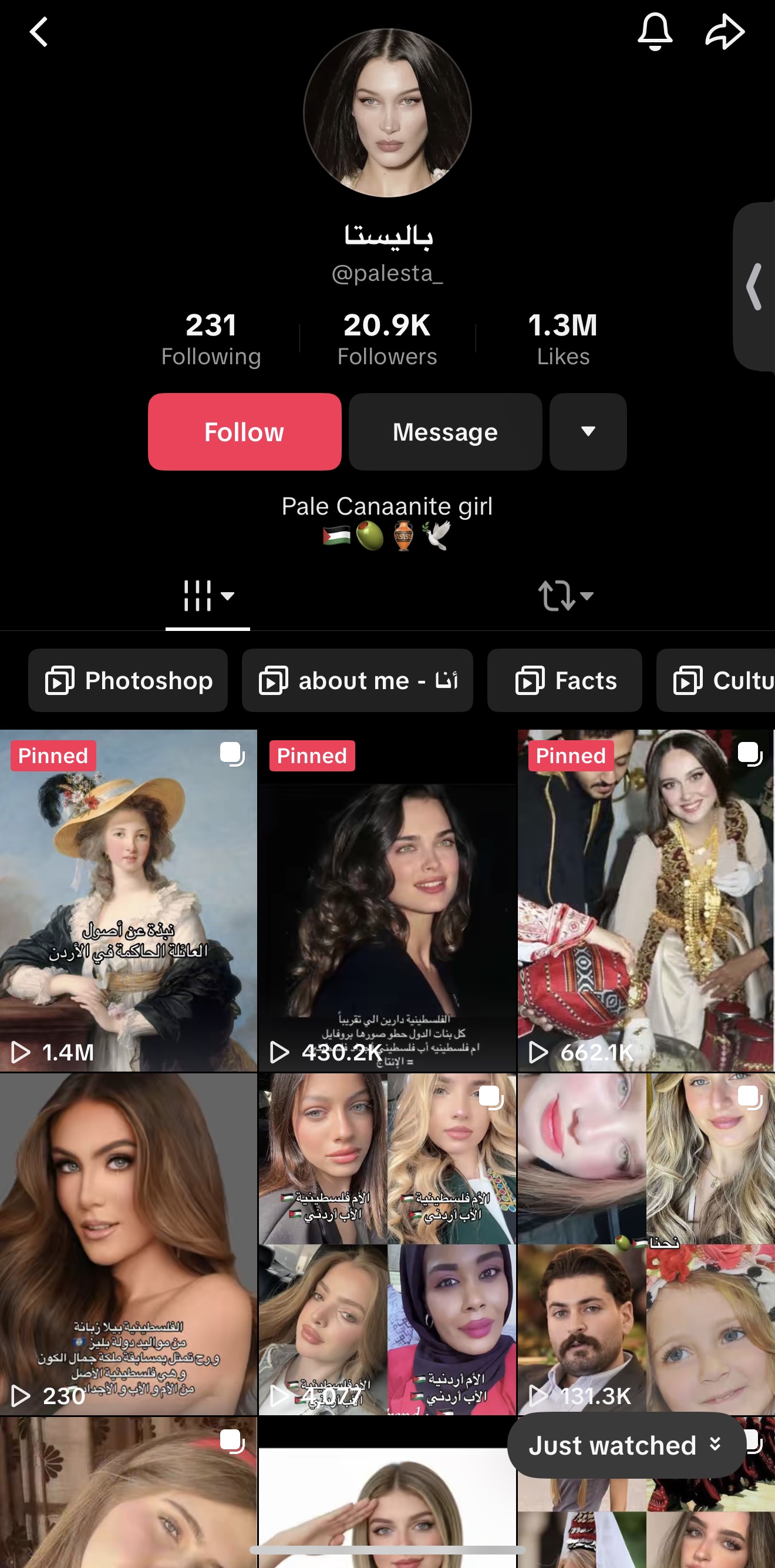Follow the @palesta_ account

click(x=244, y=432)
